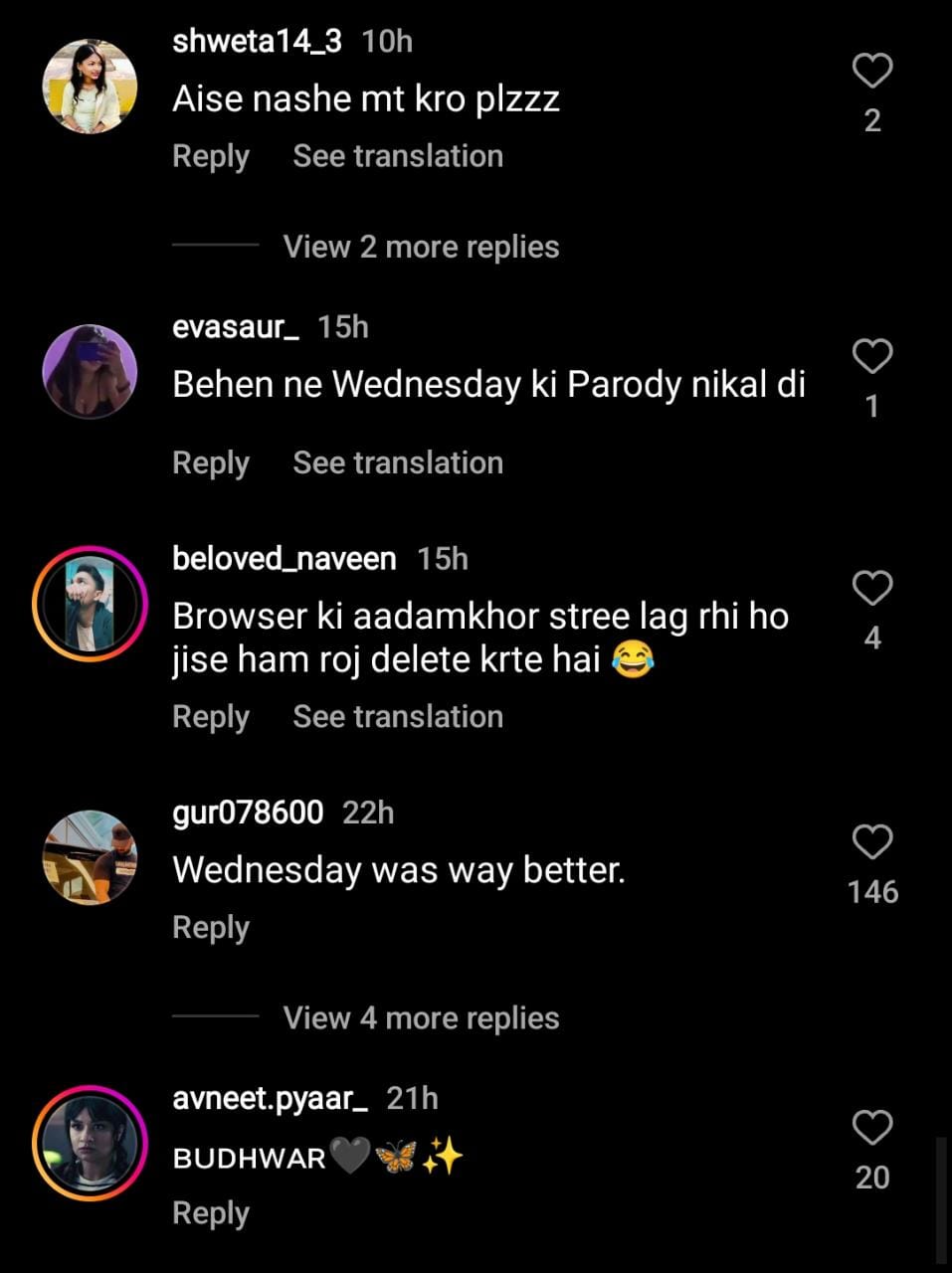Image resolution: width=952 pixels, height=1273 pixels.
Task: Like beloved_naveen's comment
Action: [872, 588]
